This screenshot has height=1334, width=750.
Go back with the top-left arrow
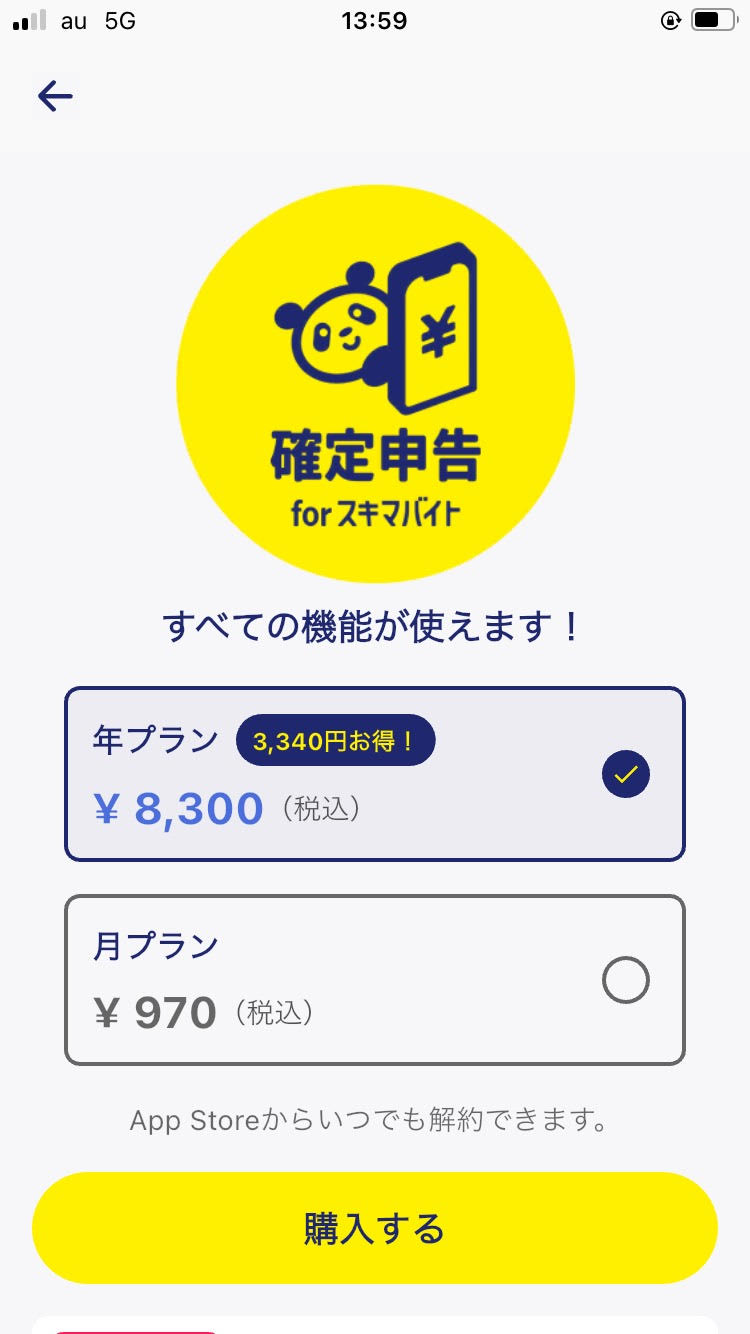coord(55,96)
